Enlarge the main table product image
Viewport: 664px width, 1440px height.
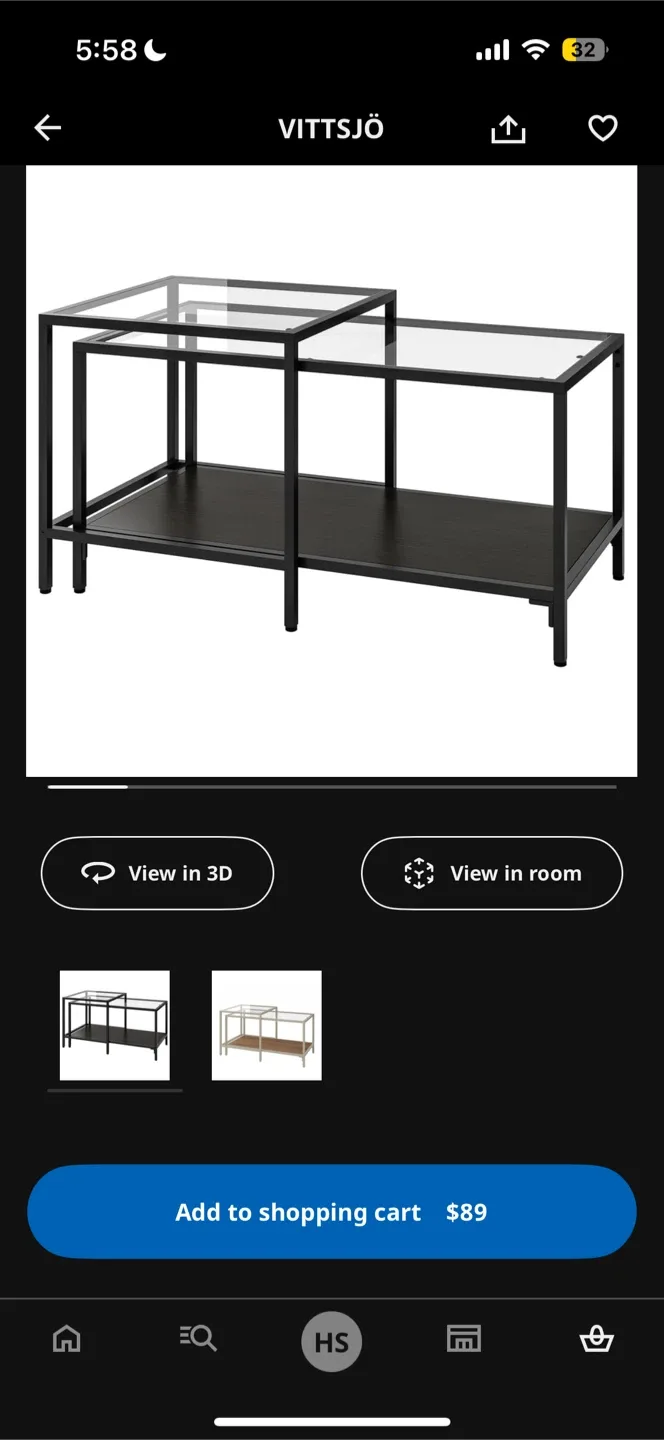(331, 470)
